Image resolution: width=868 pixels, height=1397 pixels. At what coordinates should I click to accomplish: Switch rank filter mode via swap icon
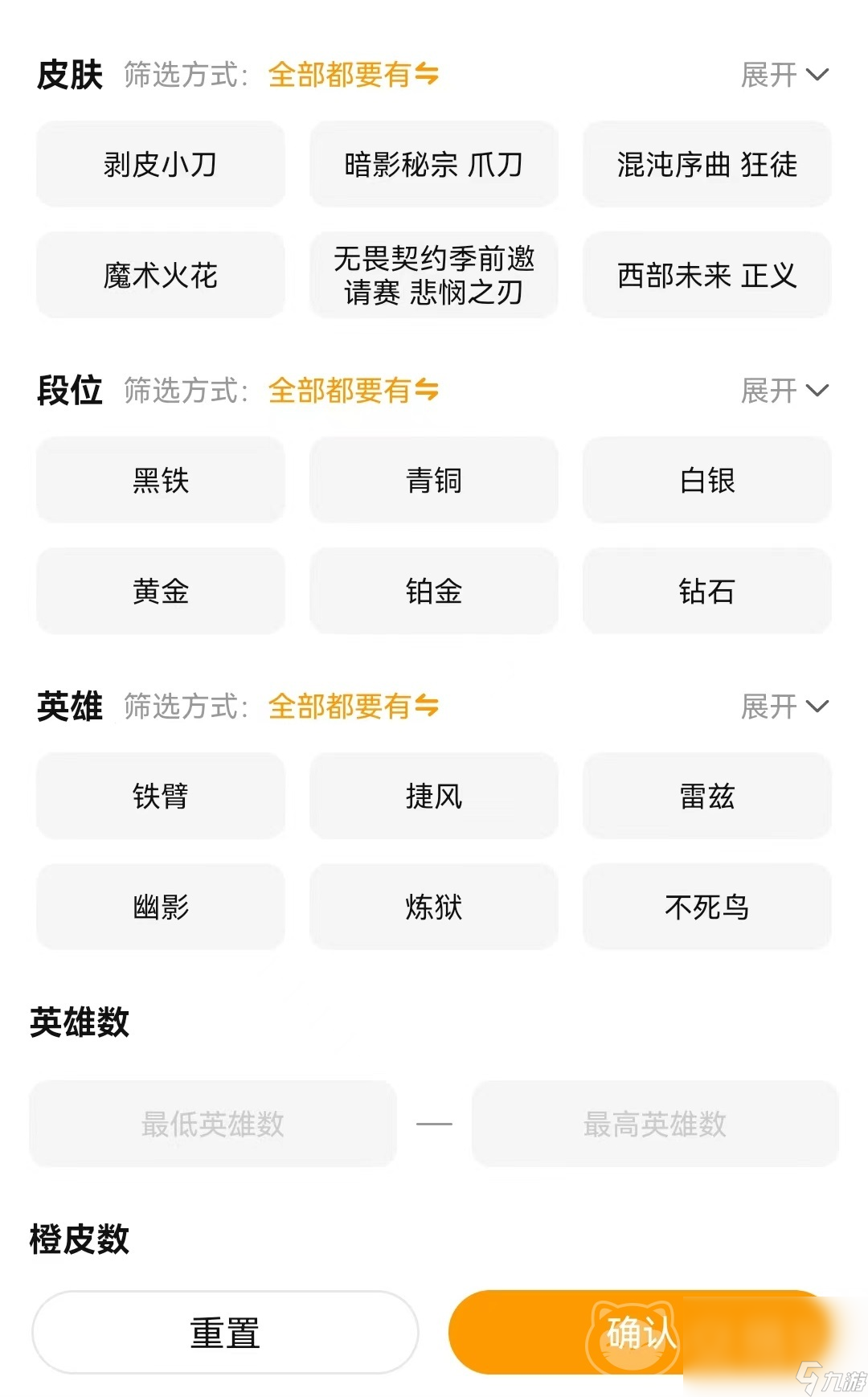point(429,391)
